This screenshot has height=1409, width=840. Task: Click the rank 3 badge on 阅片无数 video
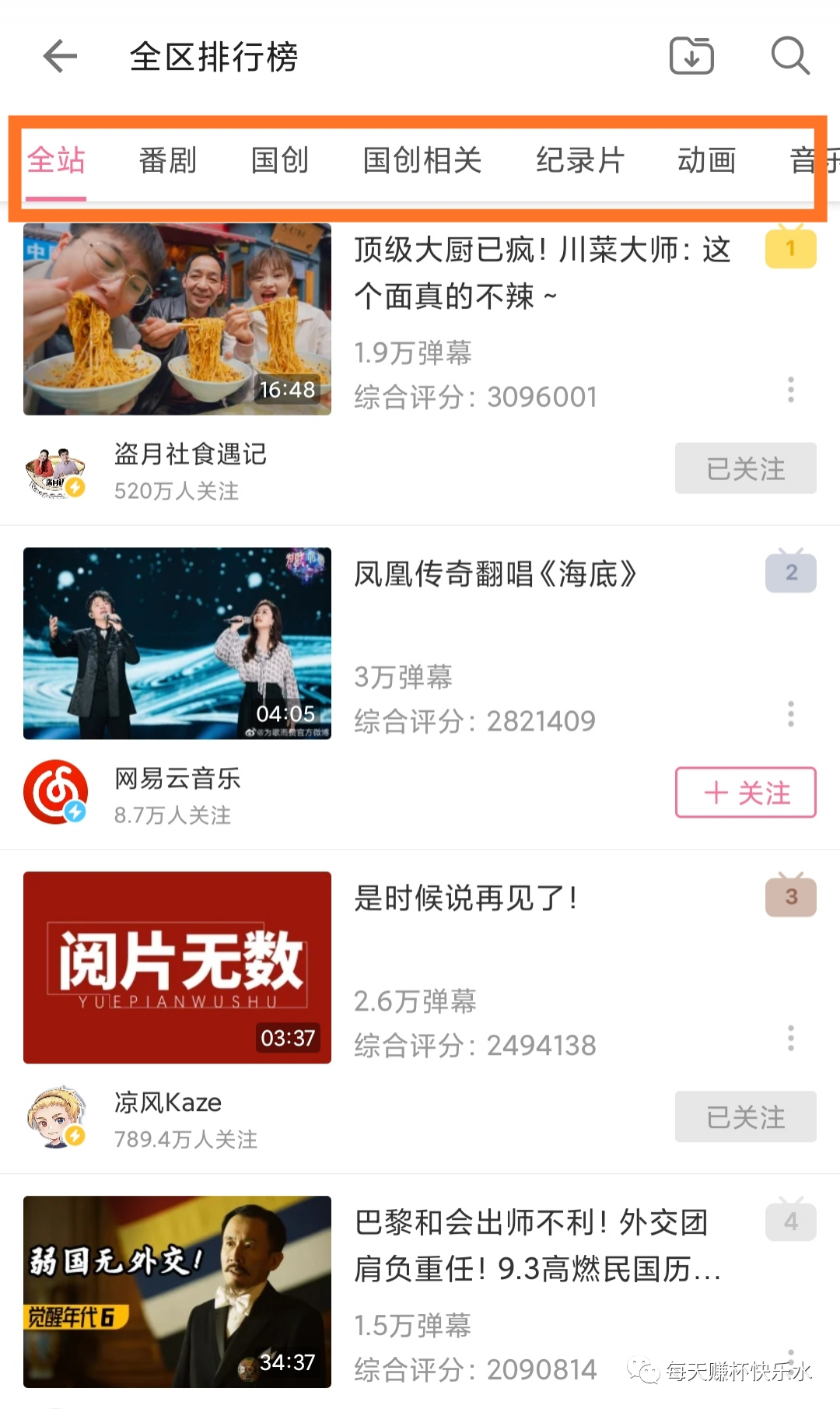pyautogui.click(x=790, y=896)
